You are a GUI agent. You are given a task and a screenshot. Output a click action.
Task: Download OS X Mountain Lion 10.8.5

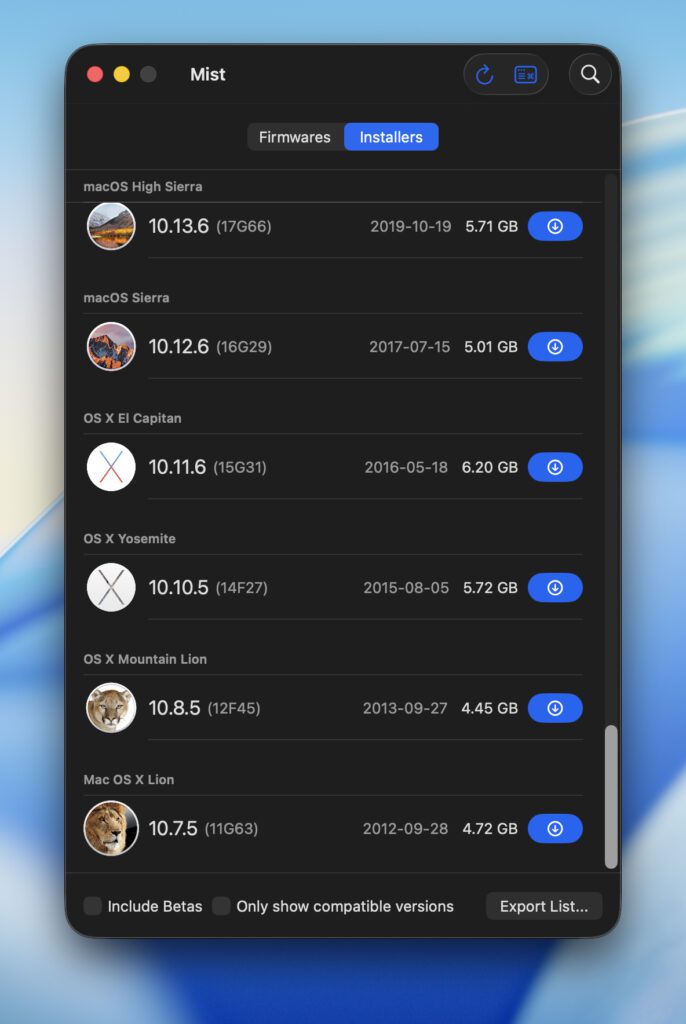tap(555, 708)
